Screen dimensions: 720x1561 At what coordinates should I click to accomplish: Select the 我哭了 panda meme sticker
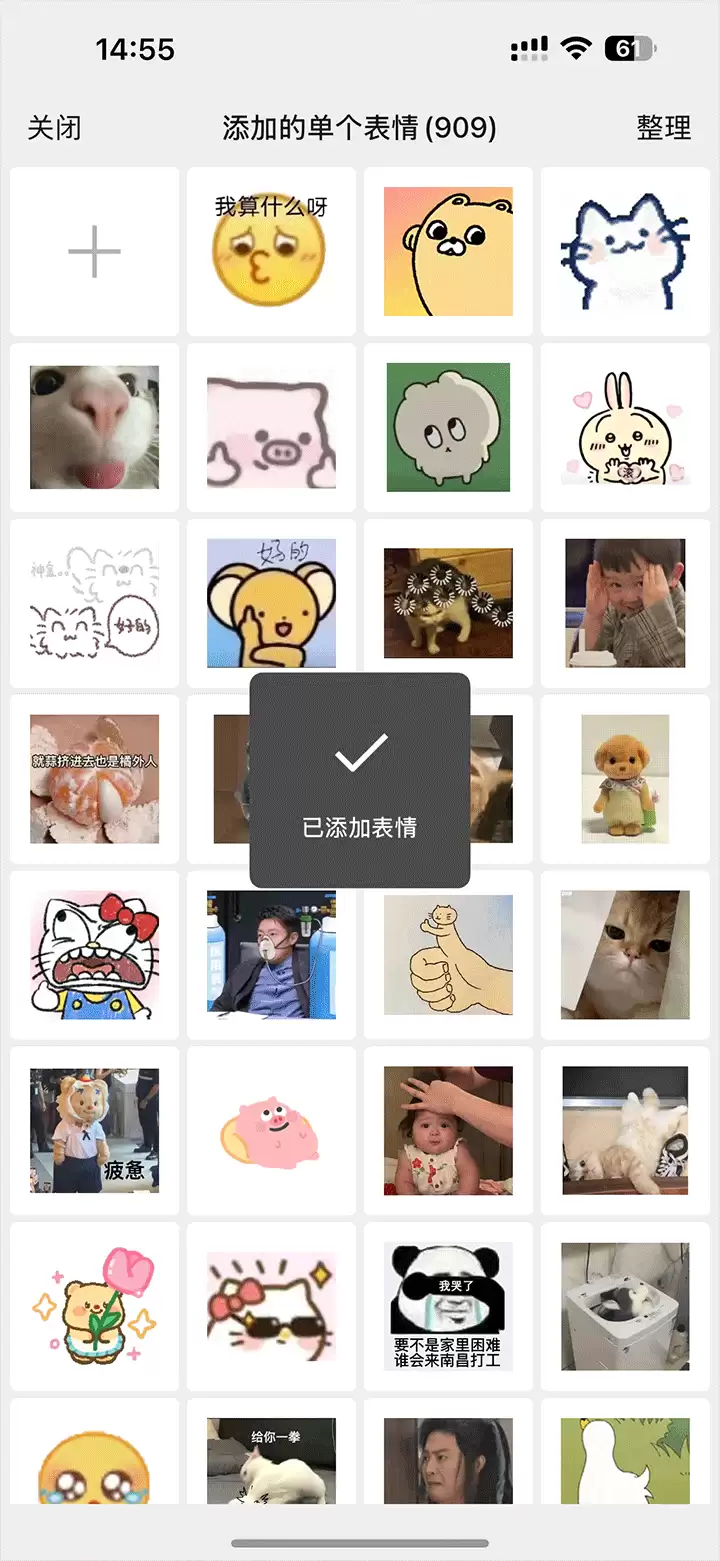448,1307
